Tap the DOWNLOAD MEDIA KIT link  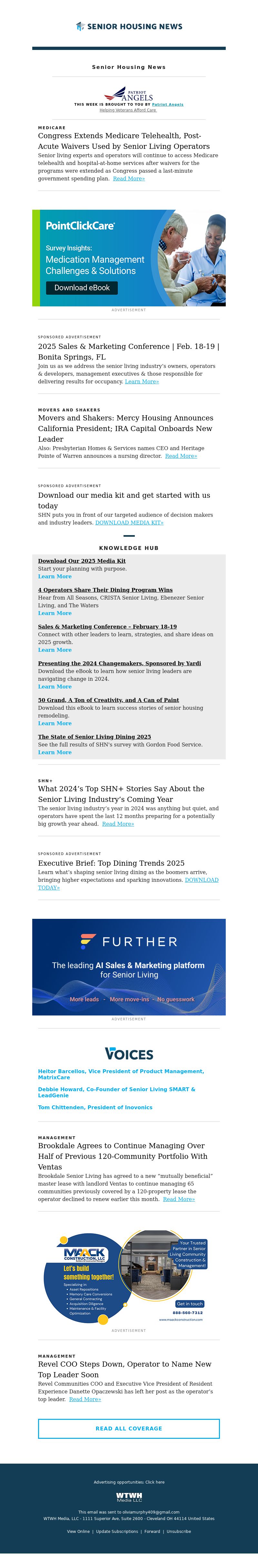(x=129, y=523)
